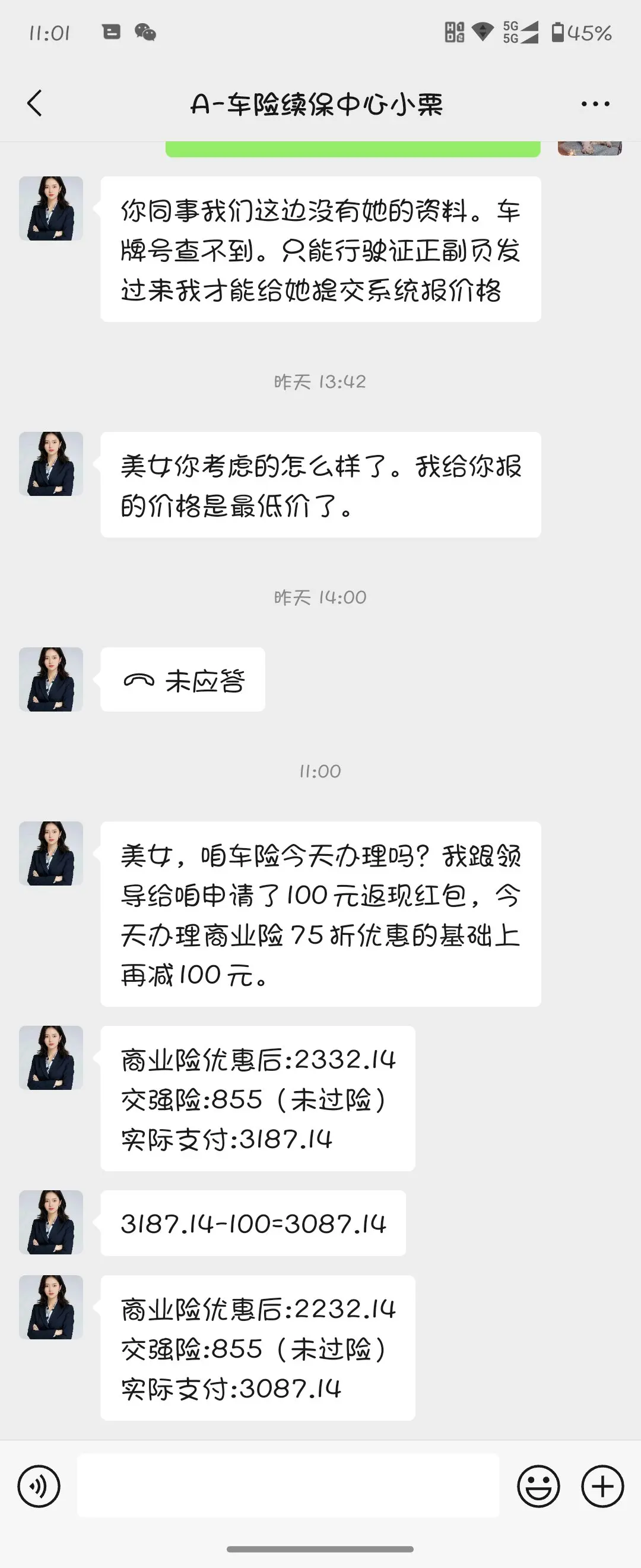641x1568 pixels.
Task: Open the chat info overflow menu
Action: pos(595,104)
